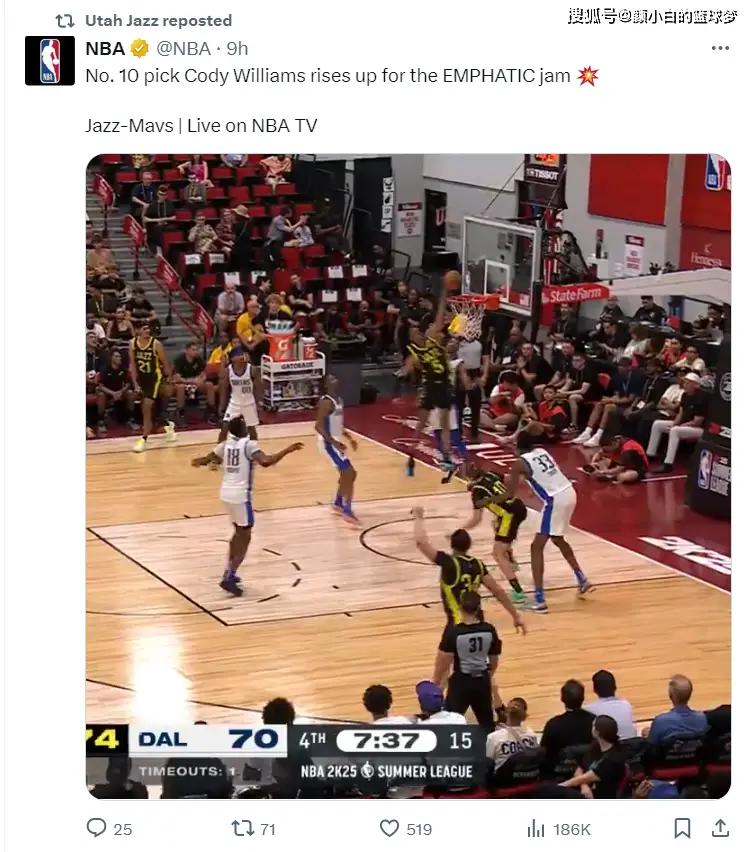Reply to the NBA tweet
The width and height of the screenshot is (752, 852).
(x=97, y=828)
